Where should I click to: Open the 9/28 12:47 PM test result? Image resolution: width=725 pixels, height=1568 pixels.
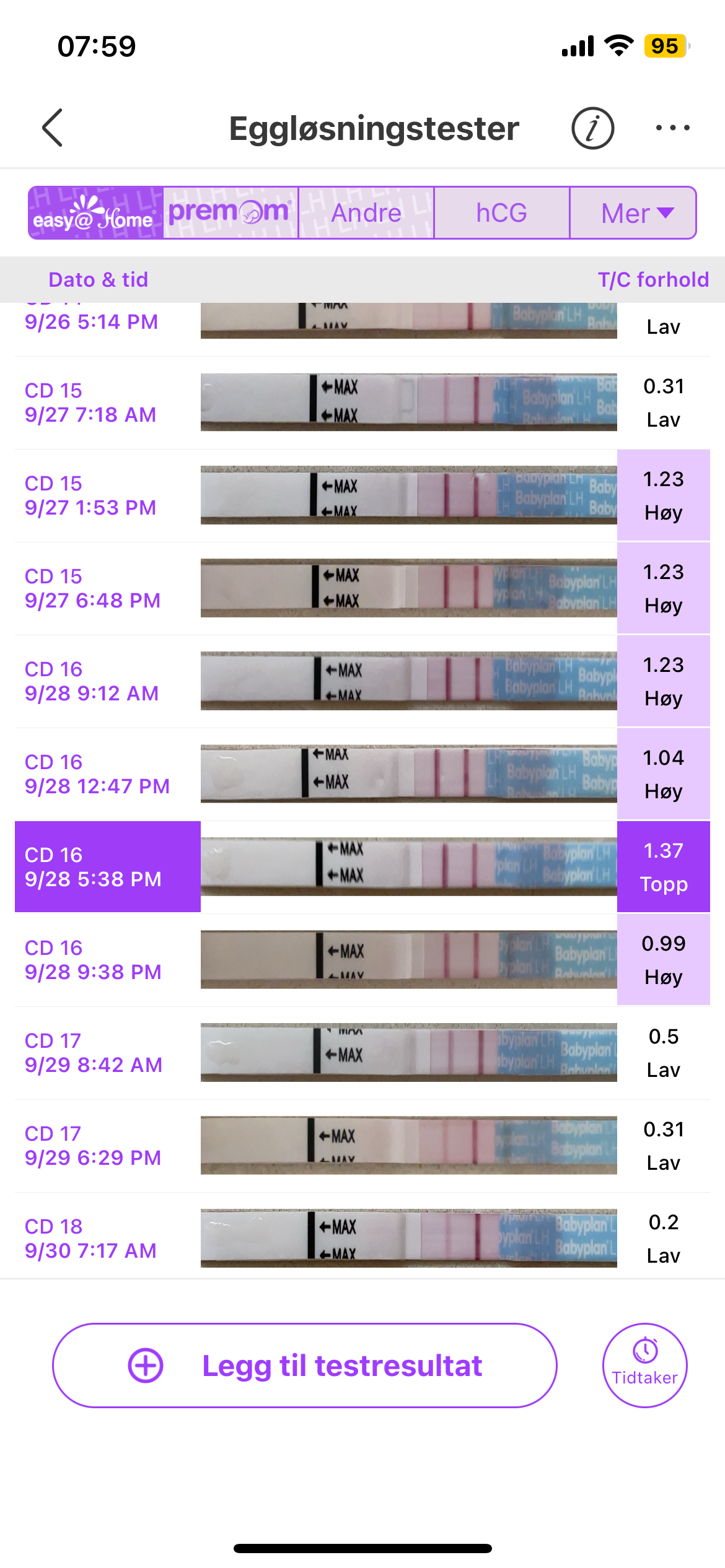(362, 774)
